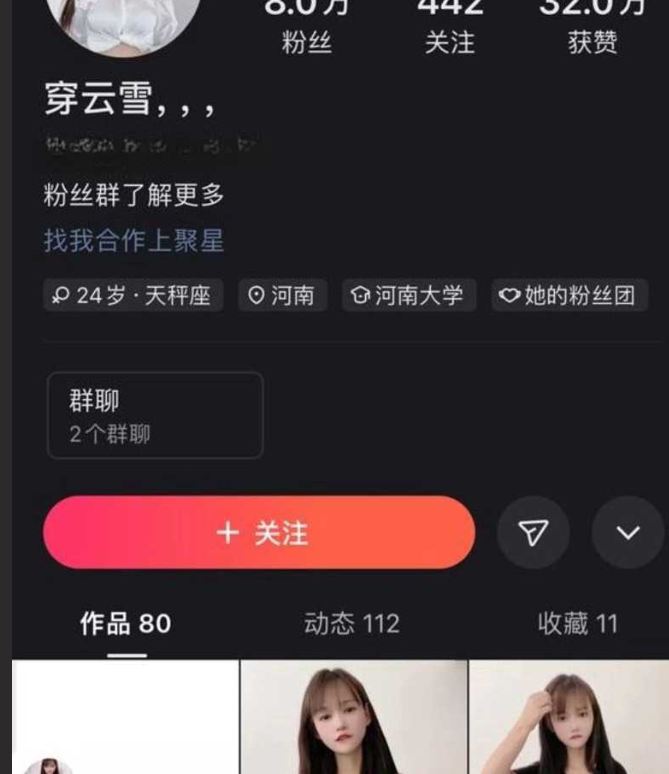
Task: Send a direct message via paper plane icon
Action: click(x=533, y=533)
